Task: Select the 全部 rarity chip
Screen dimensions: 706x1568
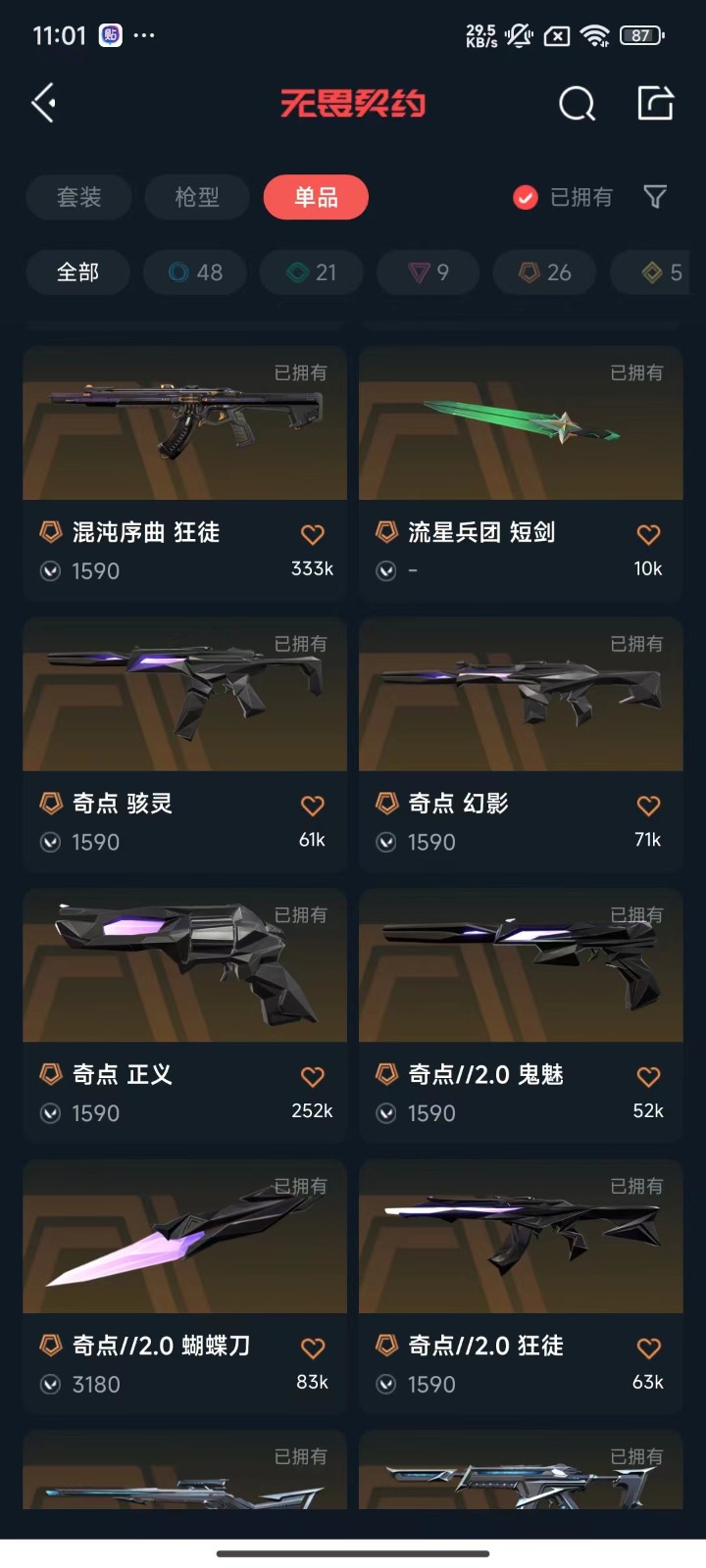Action: pos(77,272)
